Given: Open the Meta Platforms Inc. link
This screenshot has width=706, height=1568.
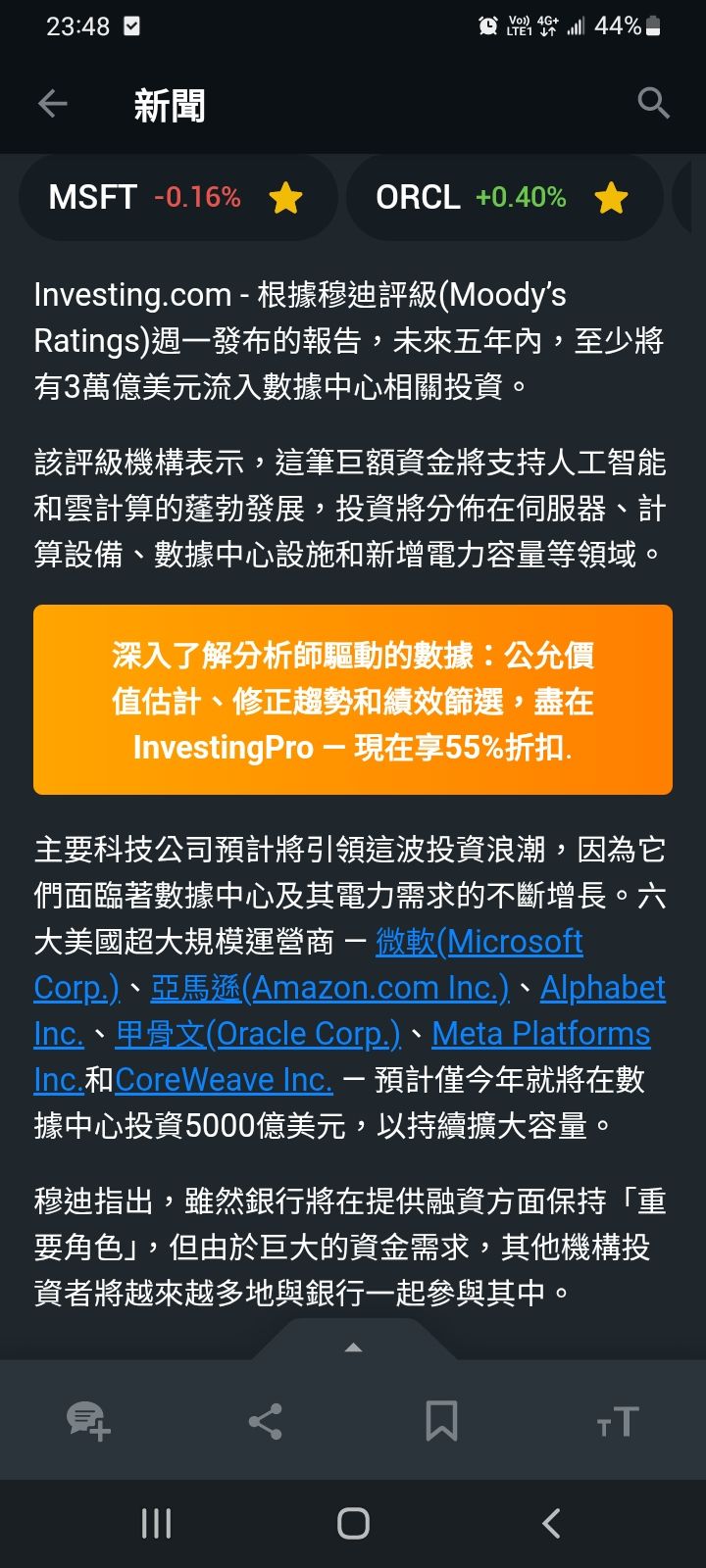Looking at the screenshot, I should point(540,1034).
